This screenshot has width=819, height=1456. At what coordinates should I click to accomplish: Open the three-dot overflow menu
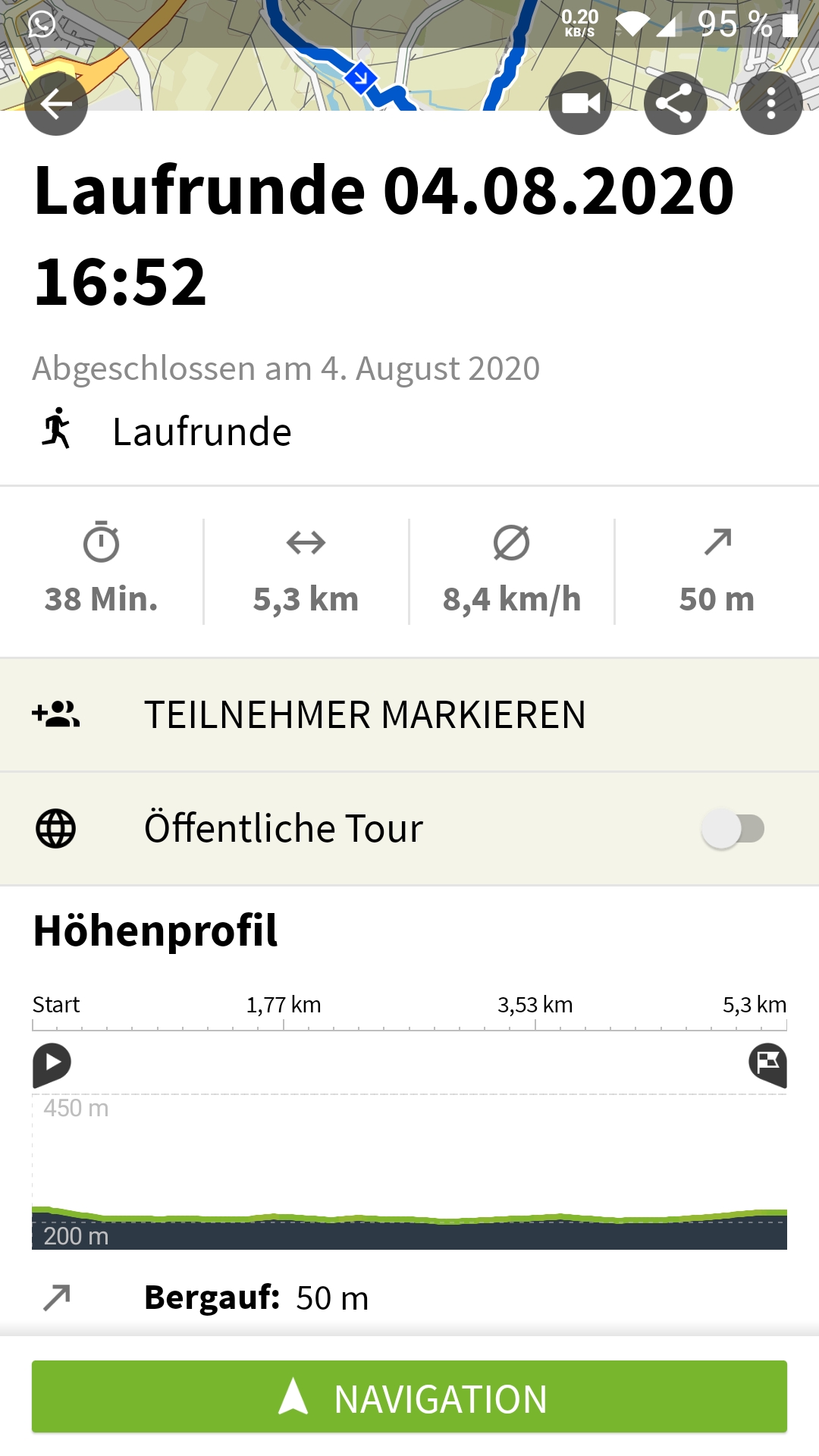pos(771,103)
